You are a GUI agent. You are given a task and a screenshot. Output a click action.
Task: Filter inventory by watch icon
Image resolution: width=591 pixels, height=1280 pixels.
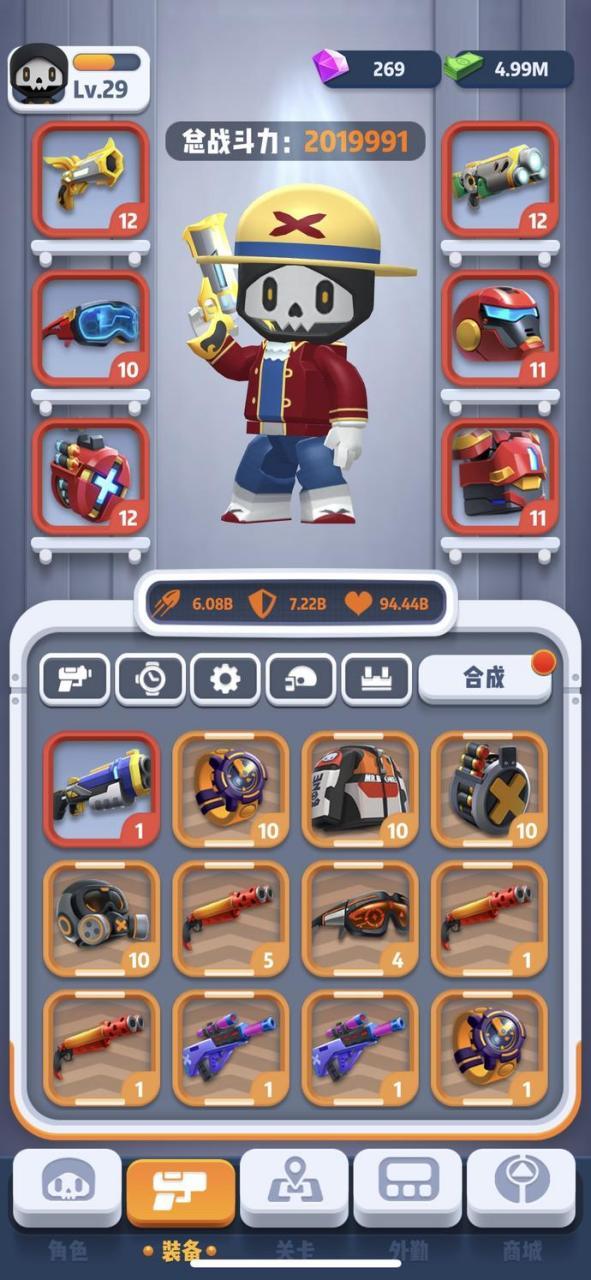[x=150, y=680]
